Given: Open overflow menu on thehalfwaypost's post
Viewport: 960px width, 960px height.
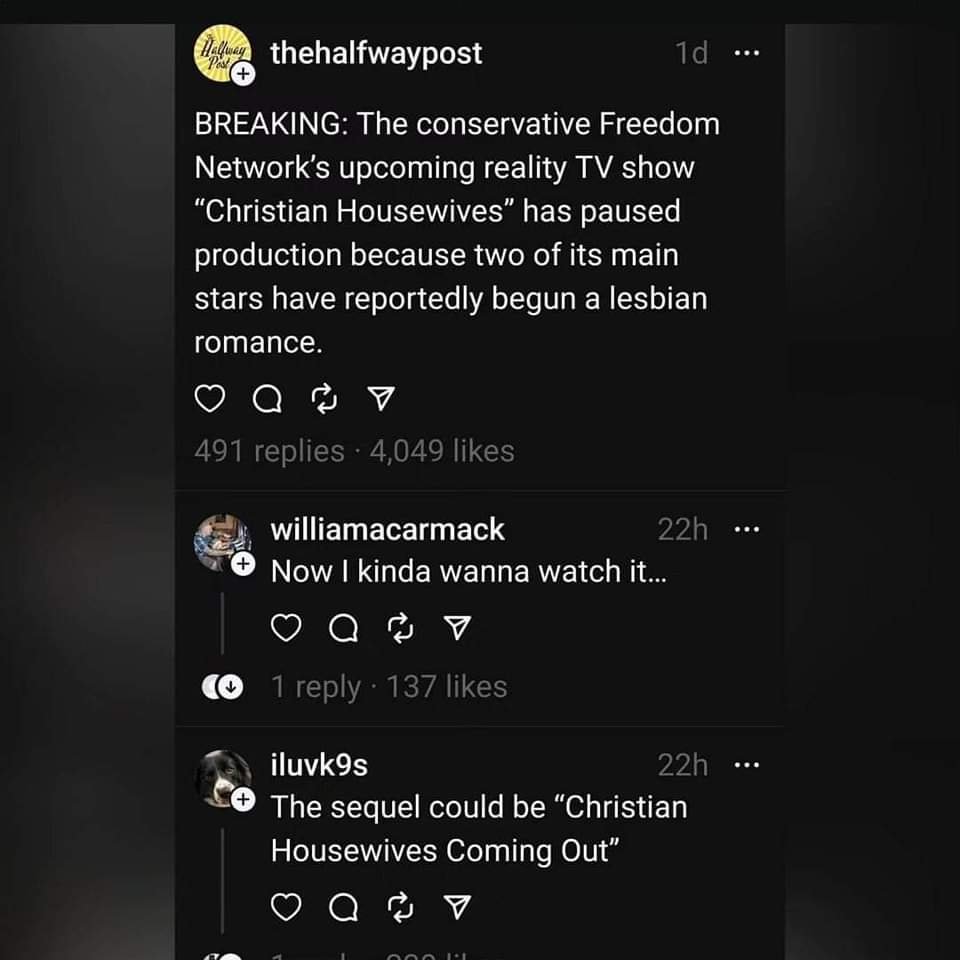Looking at the screenshot, I should pyautogui.click(x=747, y=53).
